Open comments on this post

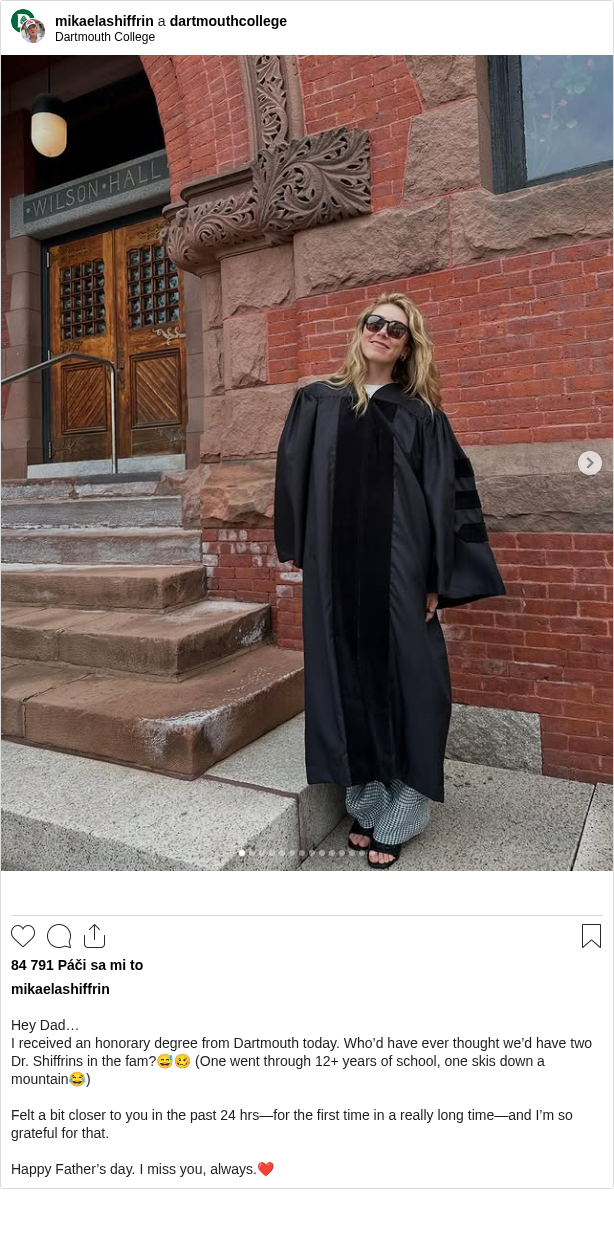point(59,936)
